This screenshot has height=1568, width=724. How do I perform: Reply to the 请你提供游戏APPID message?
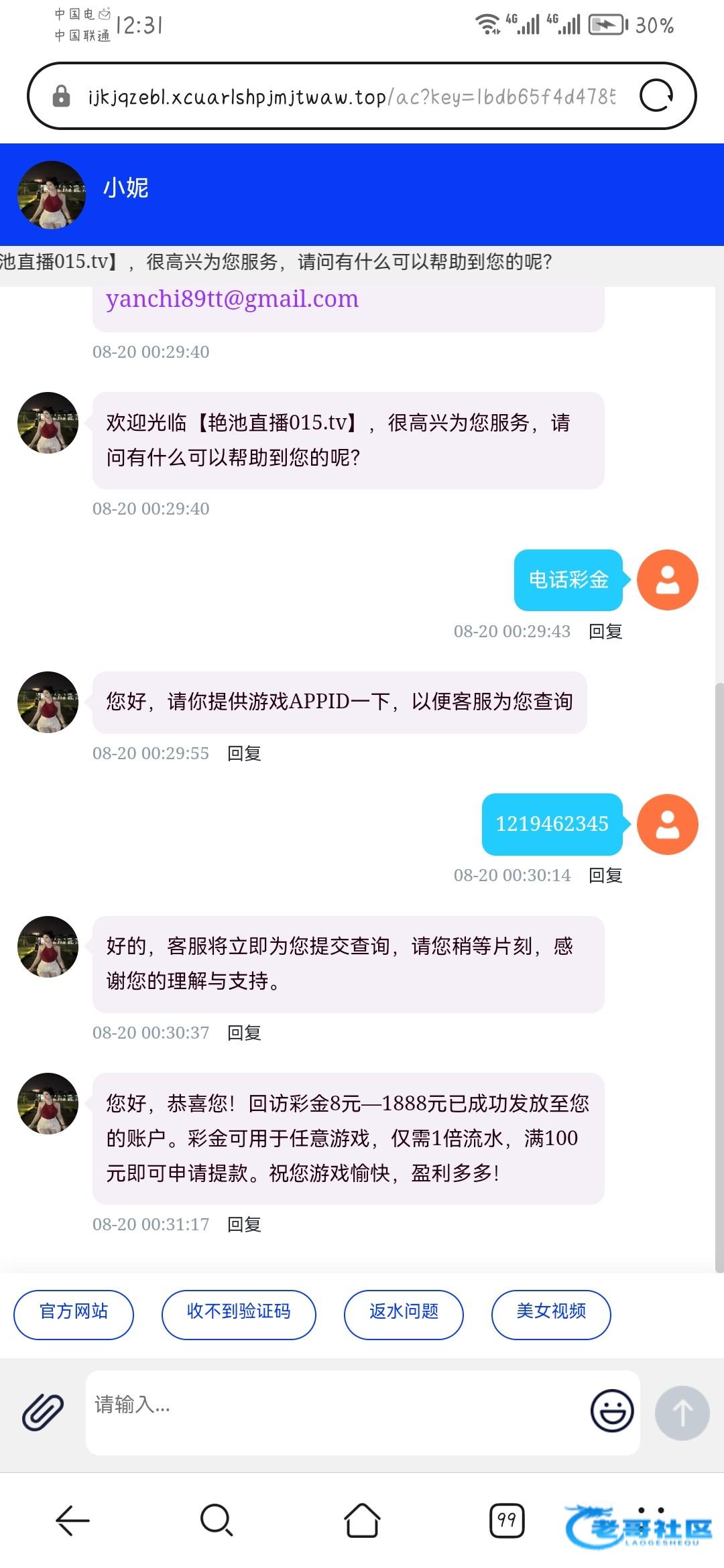[x=244, y=753]
